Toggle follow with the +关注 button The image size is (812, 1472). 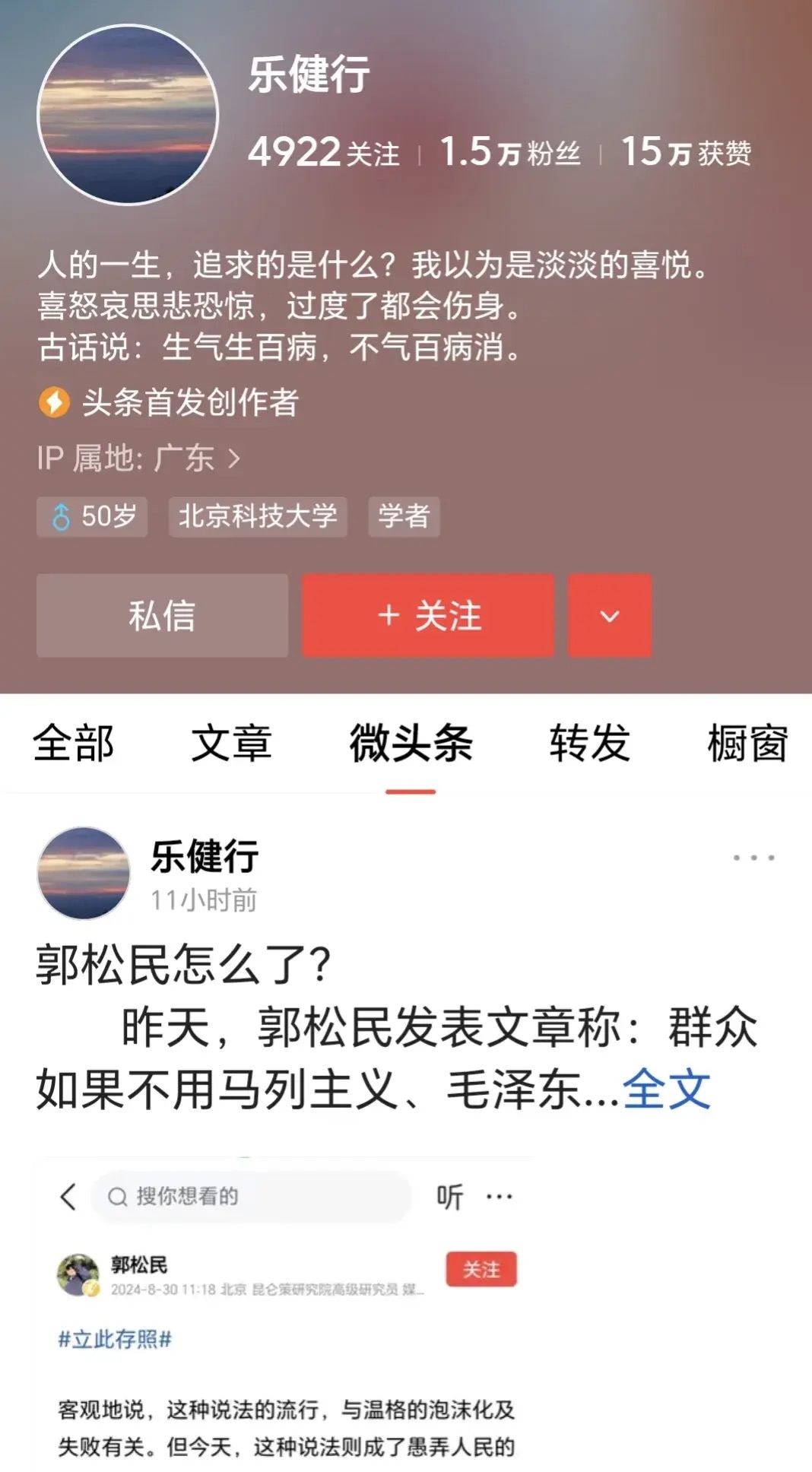427,617
